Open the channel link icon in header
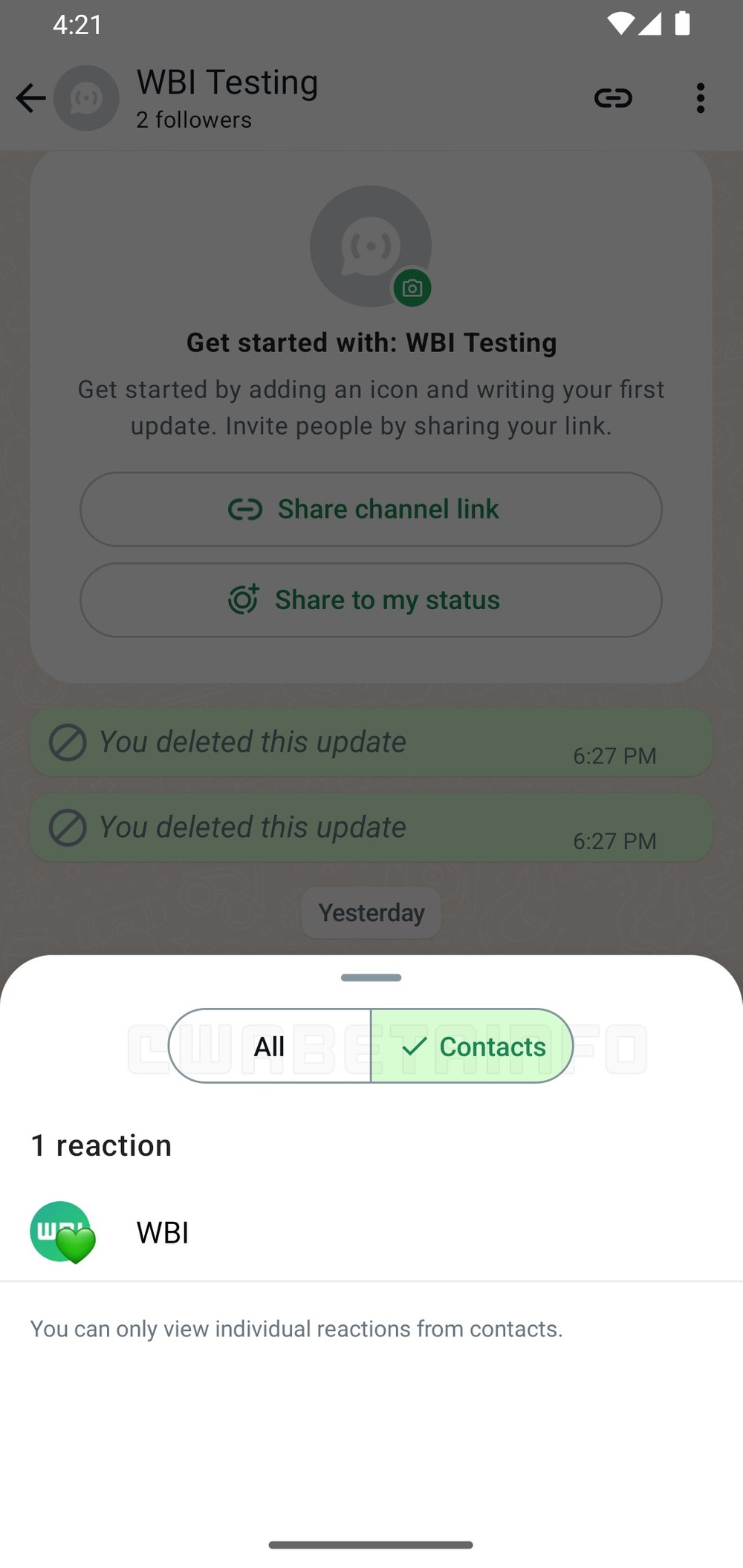743x1568 pixels. click(x=613, y=98)
